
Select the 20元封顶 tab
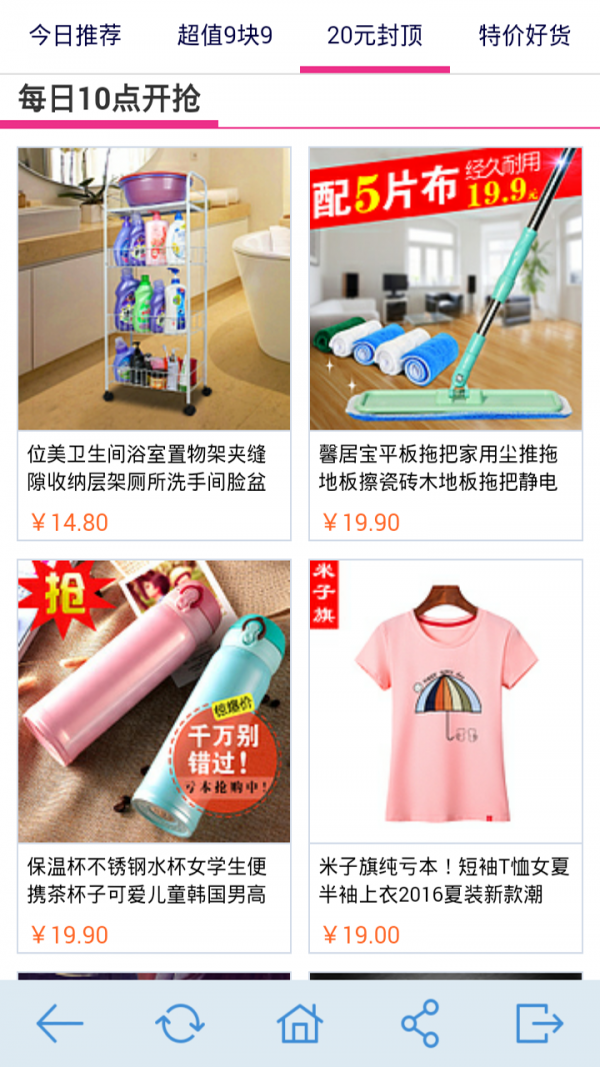(x=375, y=36)
